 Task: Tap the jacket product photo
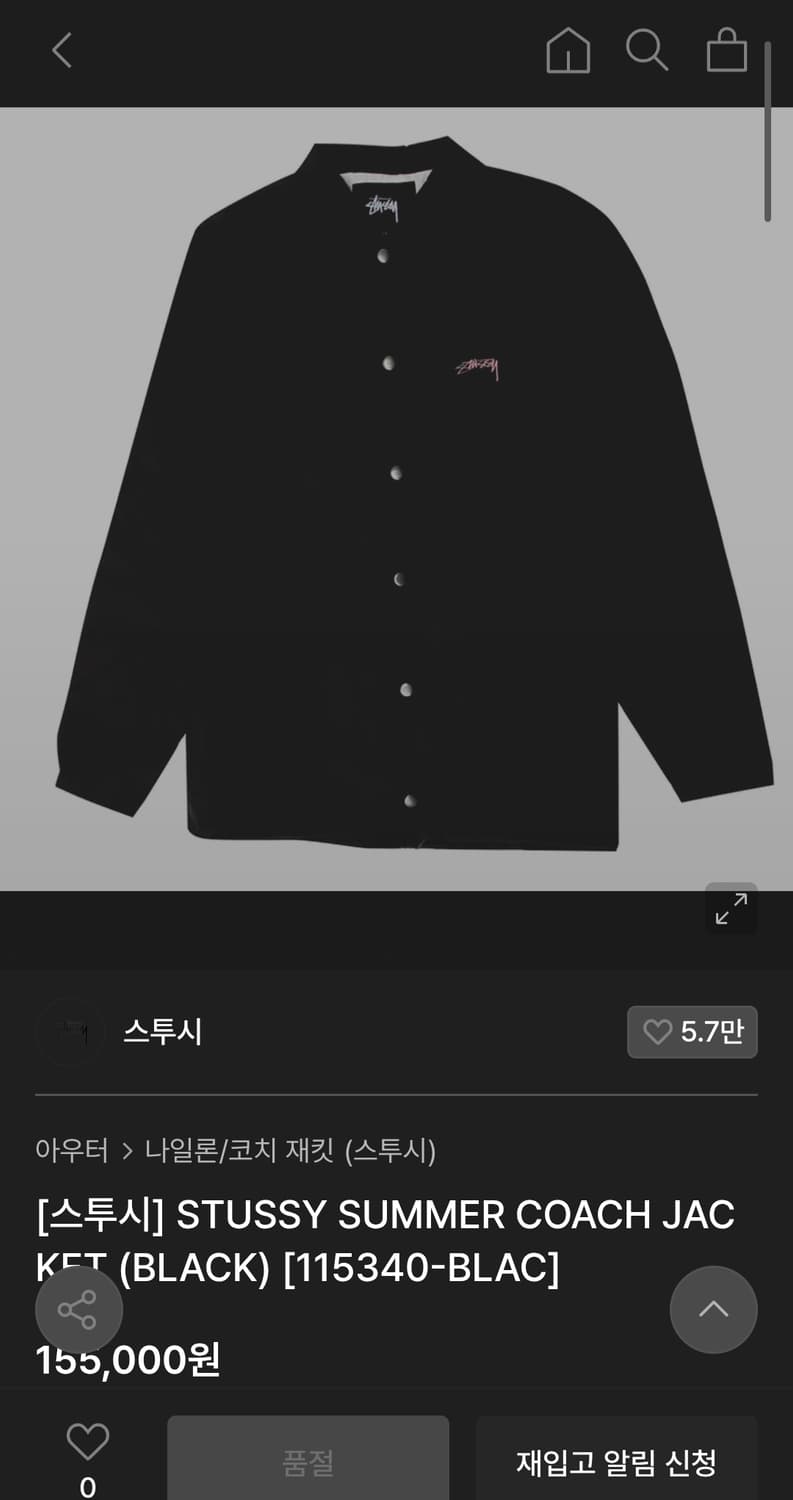click(396, 490)
